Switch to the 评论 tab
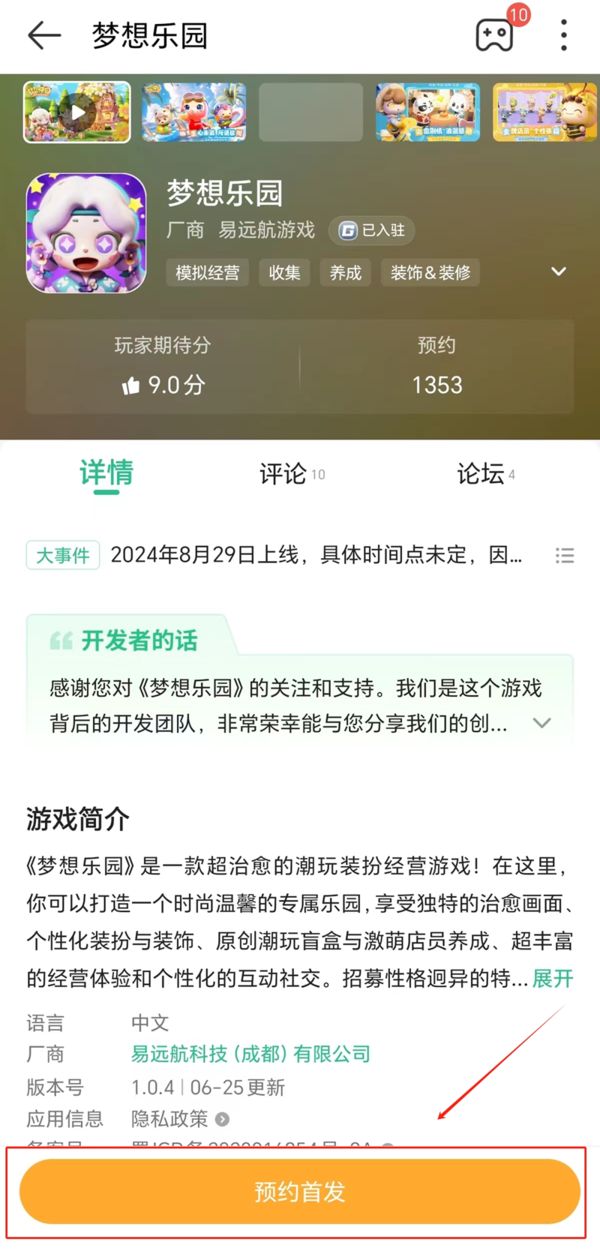This screenshot has width=600, height=1254. click(x=283, y=474)
